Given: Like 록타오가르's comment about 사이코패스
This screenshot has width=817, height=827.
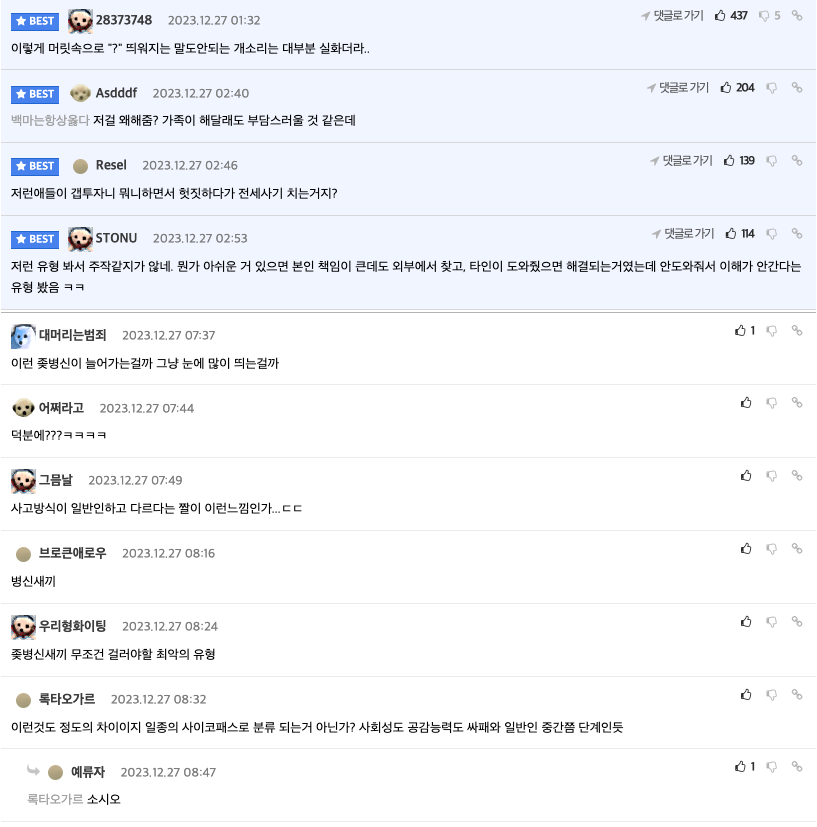Looking at the screenshot, I should (746, 695).
